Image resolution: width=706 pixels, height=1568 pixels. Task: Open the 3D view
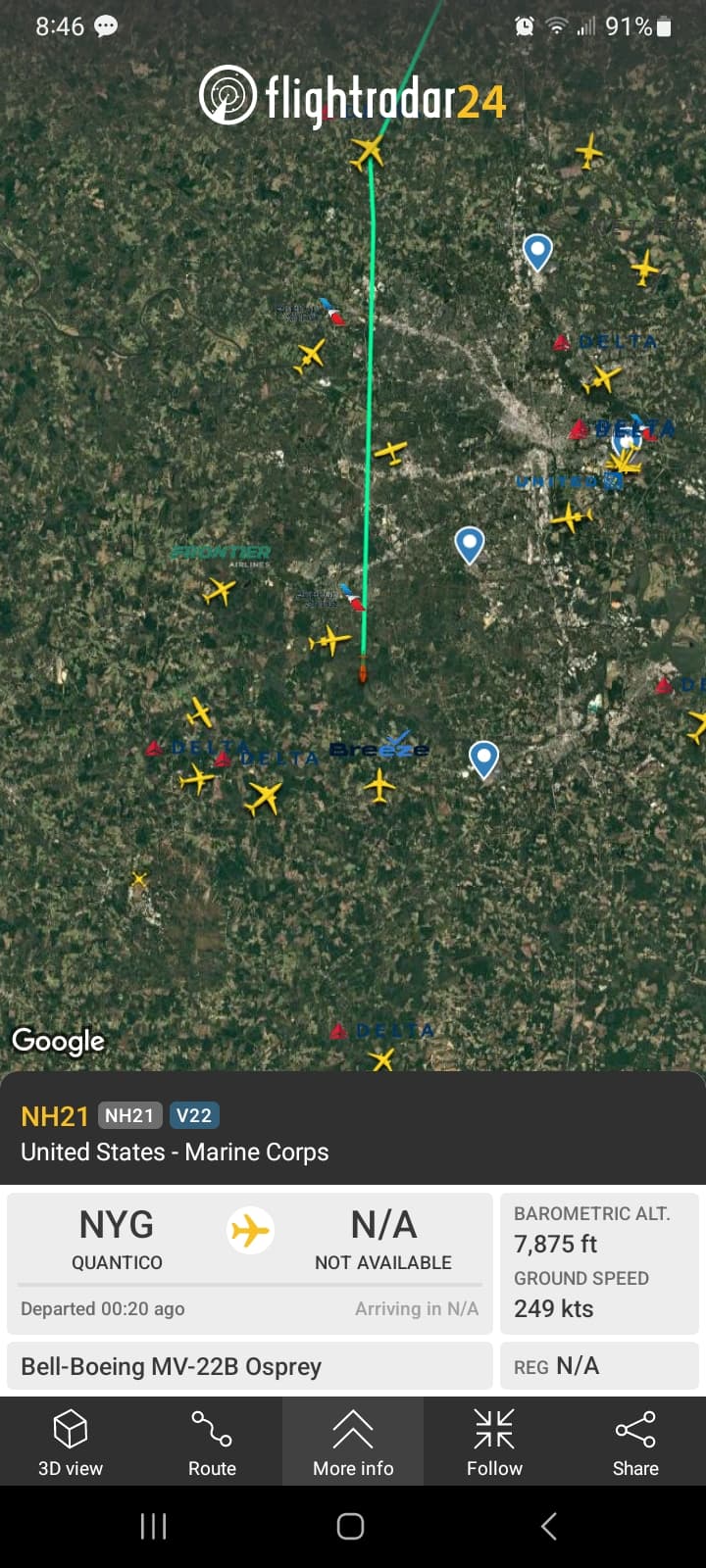coord(71,1442)
